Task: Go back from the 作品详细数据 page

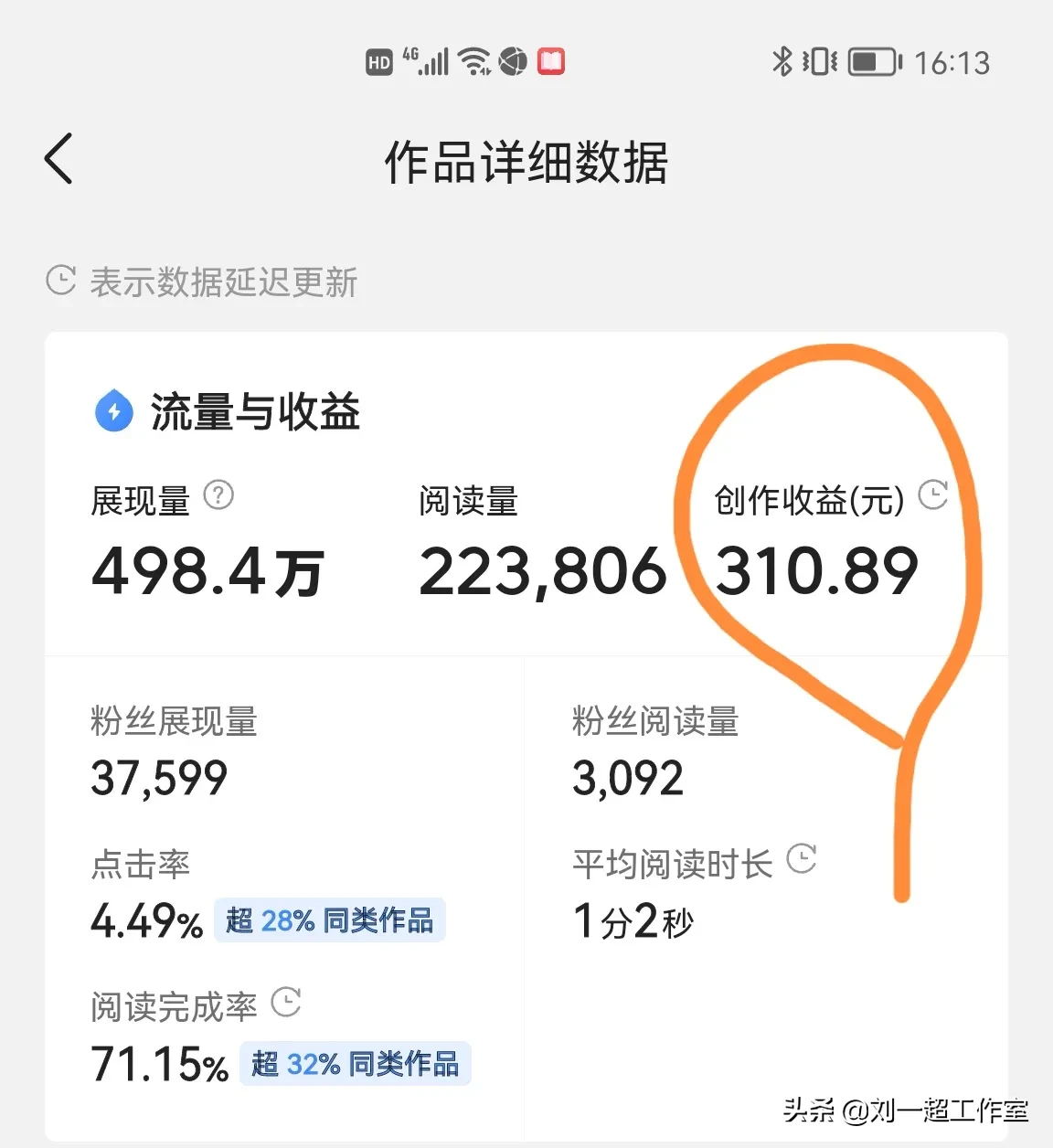Action: tap(58, 160)
